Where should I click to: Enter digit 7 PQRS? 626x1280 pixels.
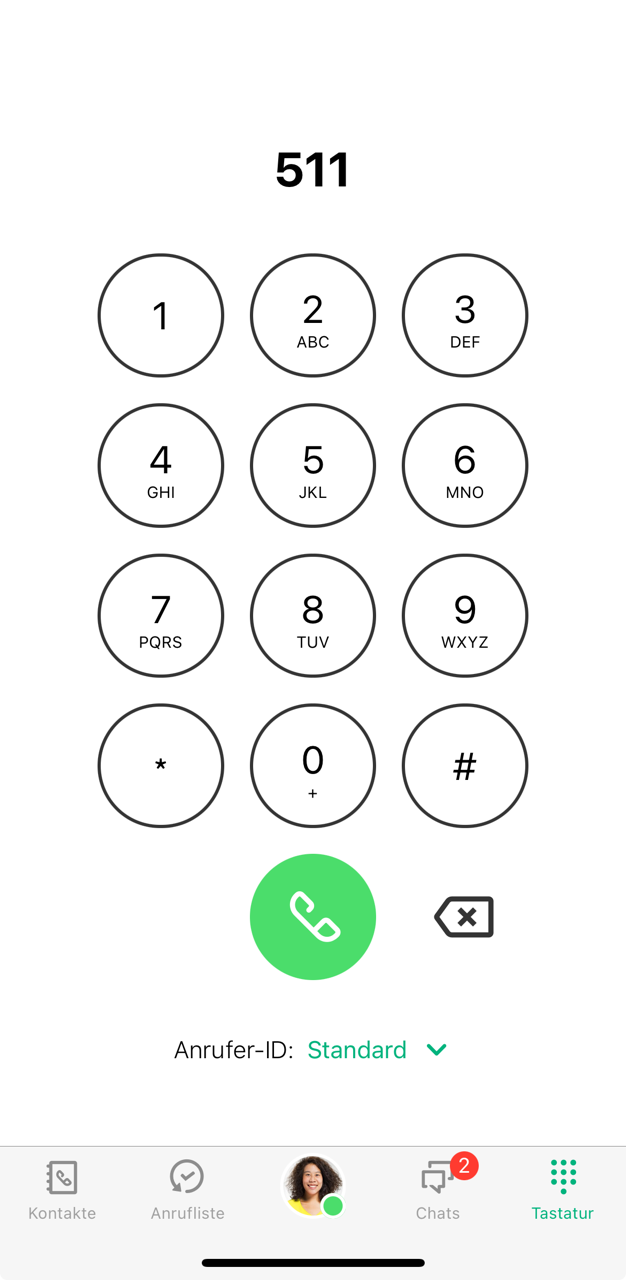point(161,616)
